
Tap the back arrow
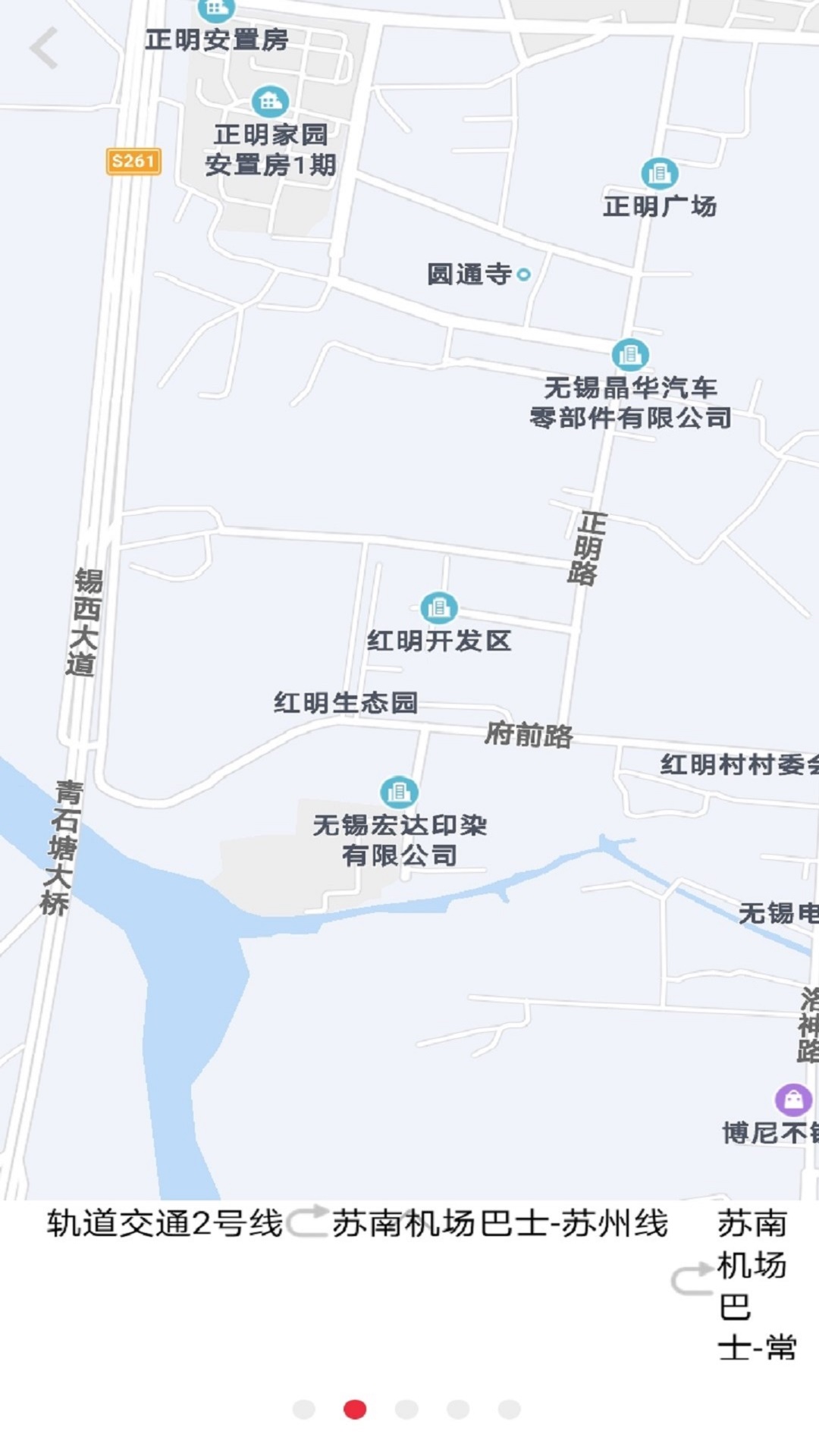pyautogui.click(x=44, y=48)
